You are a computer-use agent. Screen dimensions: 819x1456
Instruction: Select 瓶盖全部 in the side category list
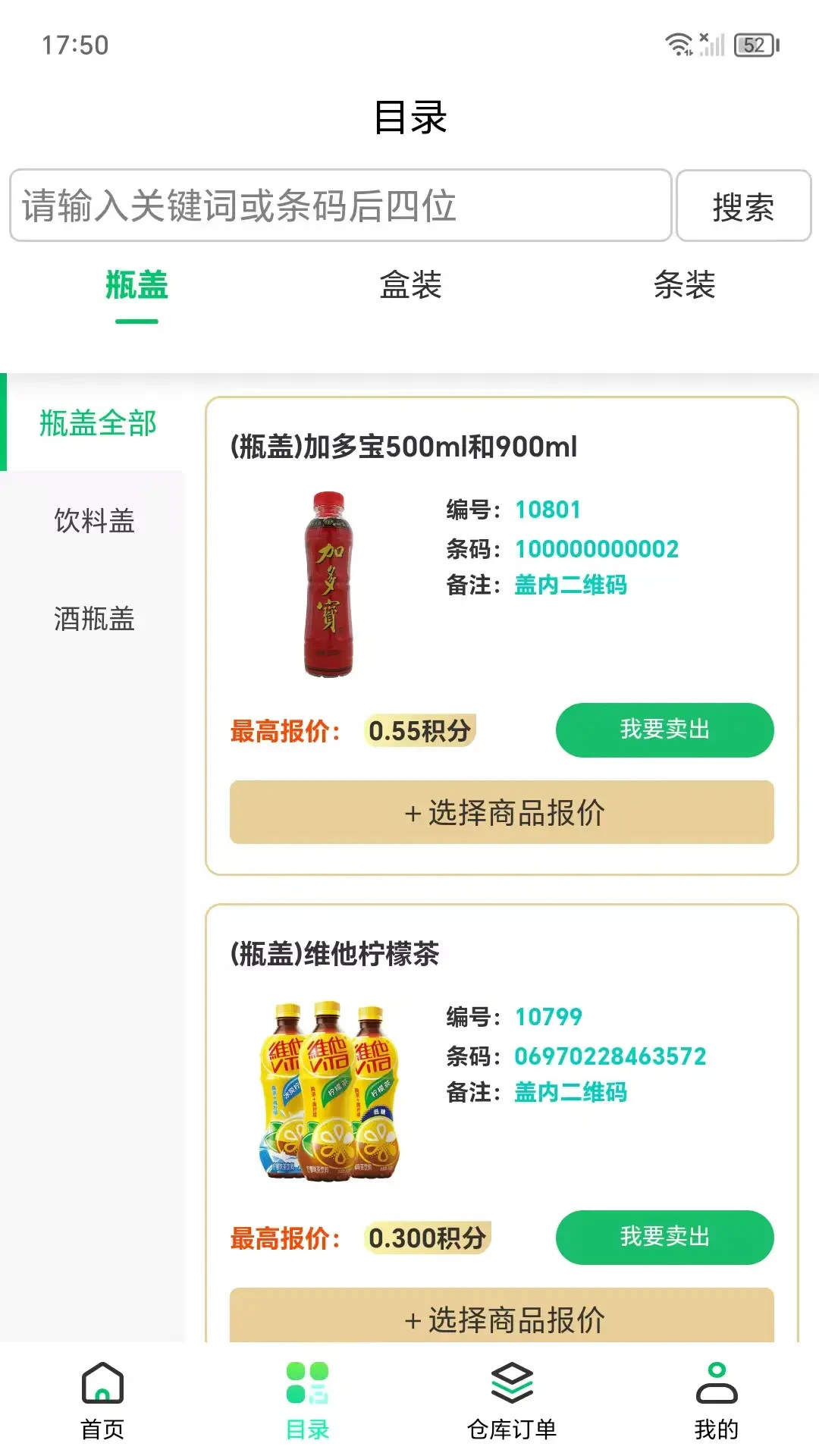click(97, 423)
